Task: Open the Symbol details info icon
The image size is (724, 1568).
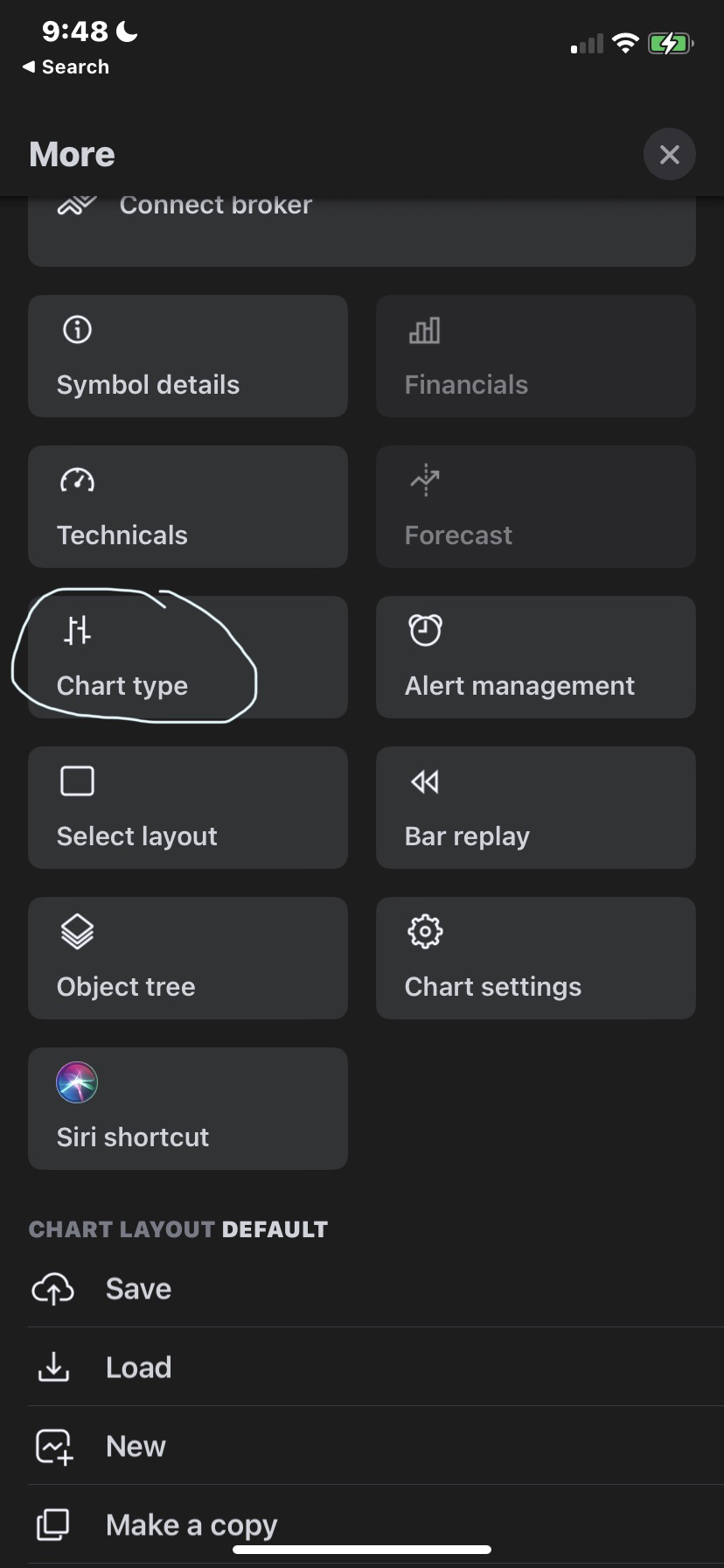Action: tap(76, 331)
